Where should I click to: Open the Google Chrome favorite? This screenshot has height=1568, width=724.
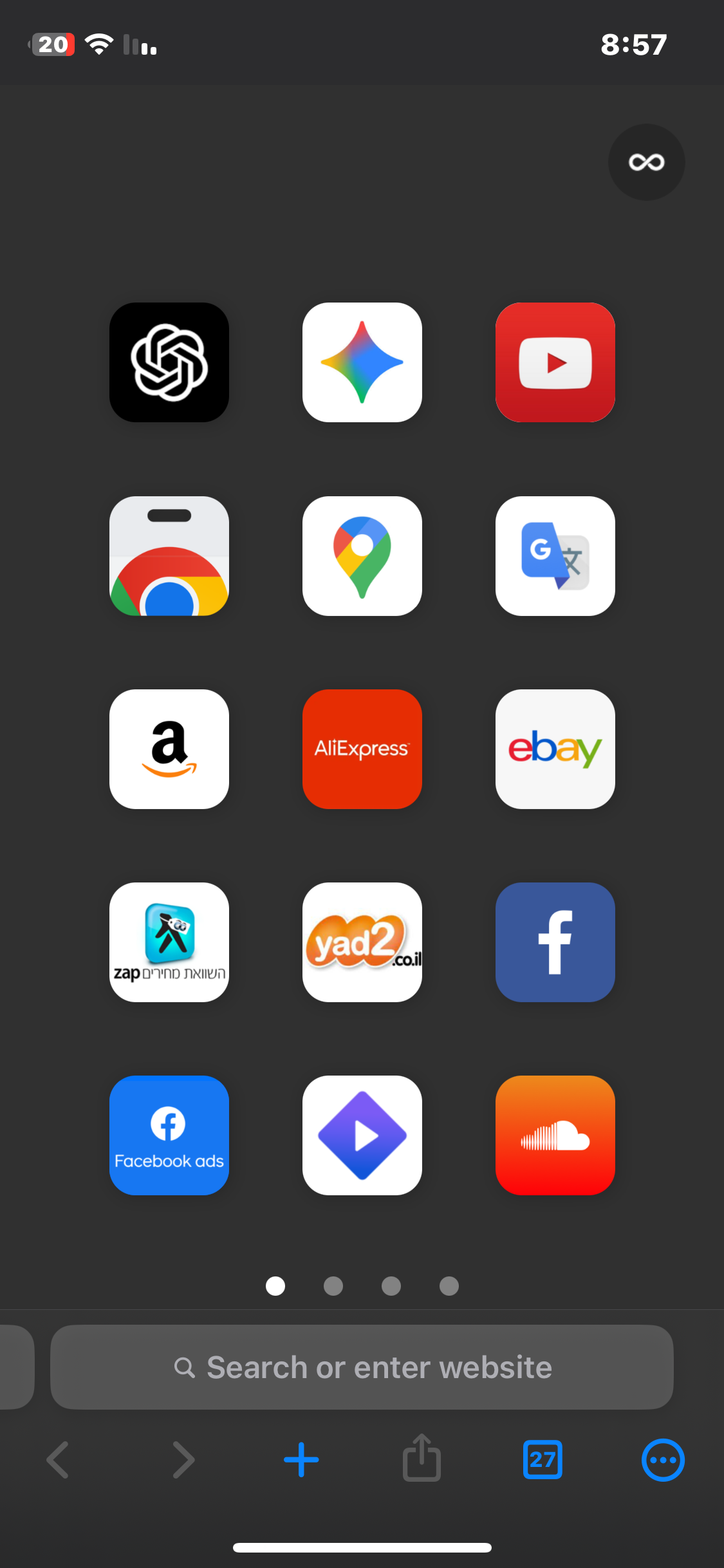pos(169,555)
